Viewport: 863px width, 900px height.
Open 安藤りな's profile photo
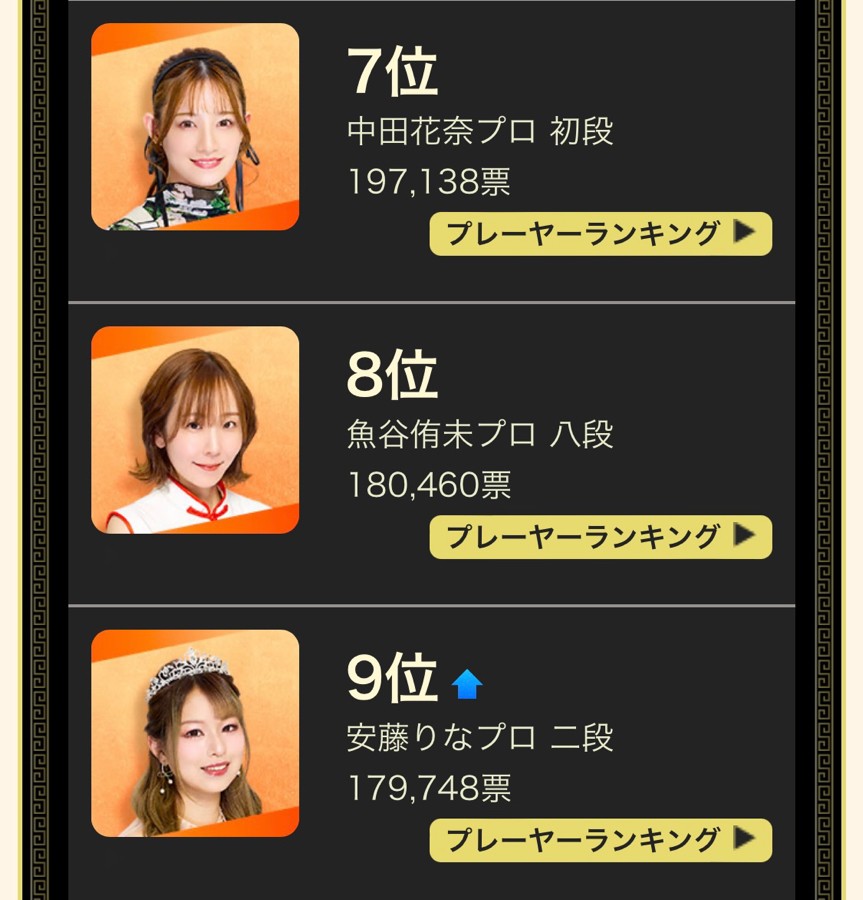[196, 733]
